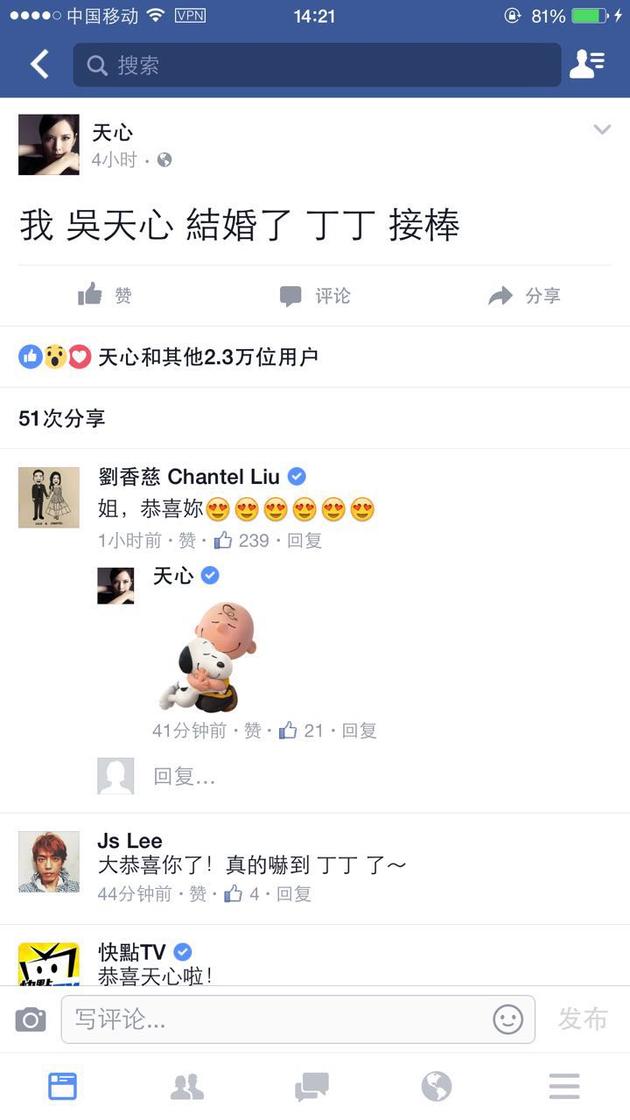Like the post with the 赞 button
The height and width of the screenshot is (1120, 630).
coord(105,295)
